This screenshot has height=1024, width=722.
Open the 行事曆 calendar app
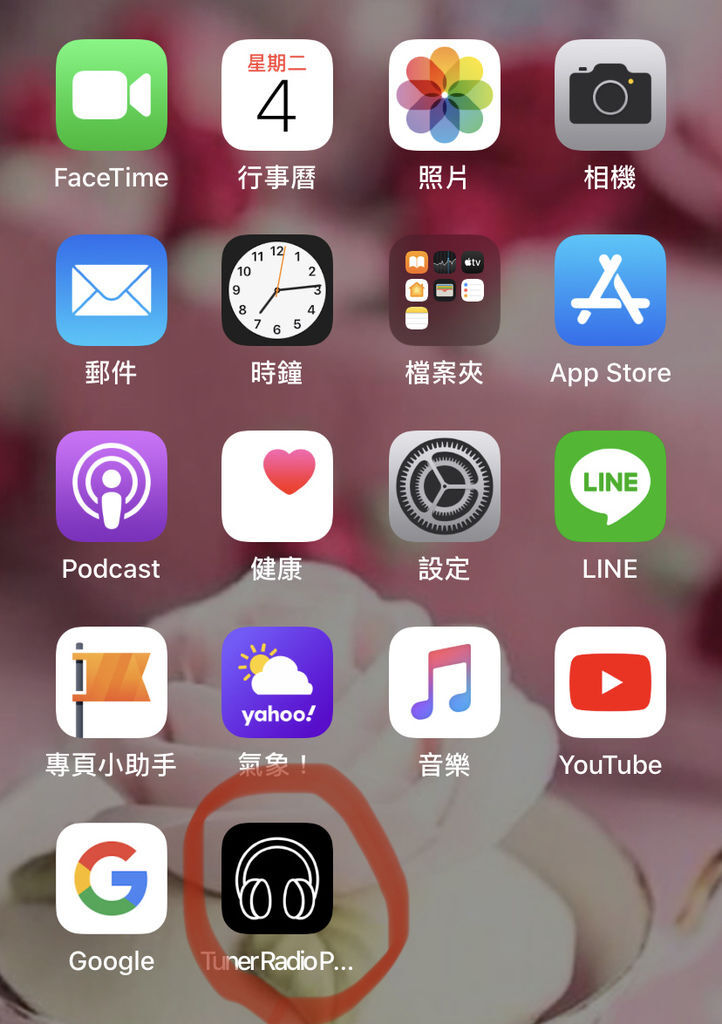click(277, 95)
